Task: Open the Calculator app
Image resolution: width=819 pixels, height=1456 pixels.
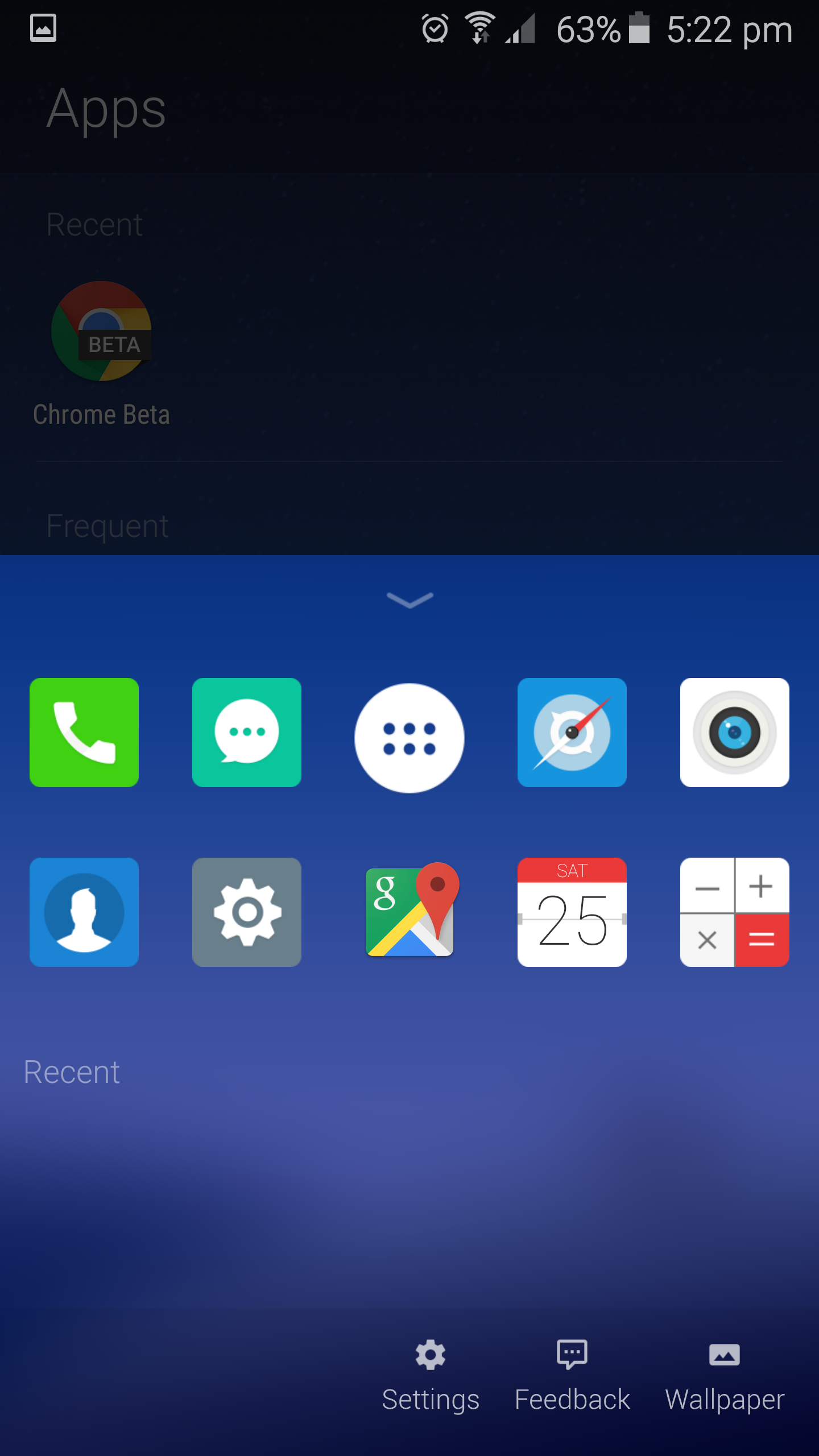Action: click(x=735, y=912)
